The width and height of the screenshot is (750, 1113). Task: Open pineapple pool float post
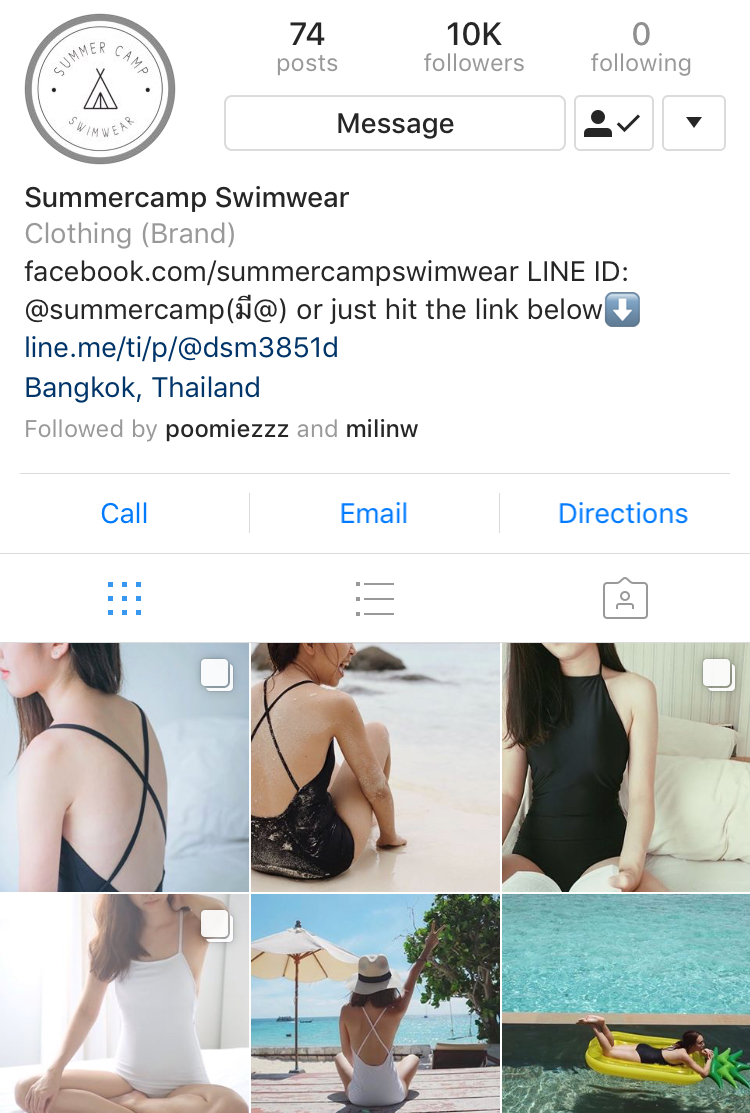tap(626, 1004)
